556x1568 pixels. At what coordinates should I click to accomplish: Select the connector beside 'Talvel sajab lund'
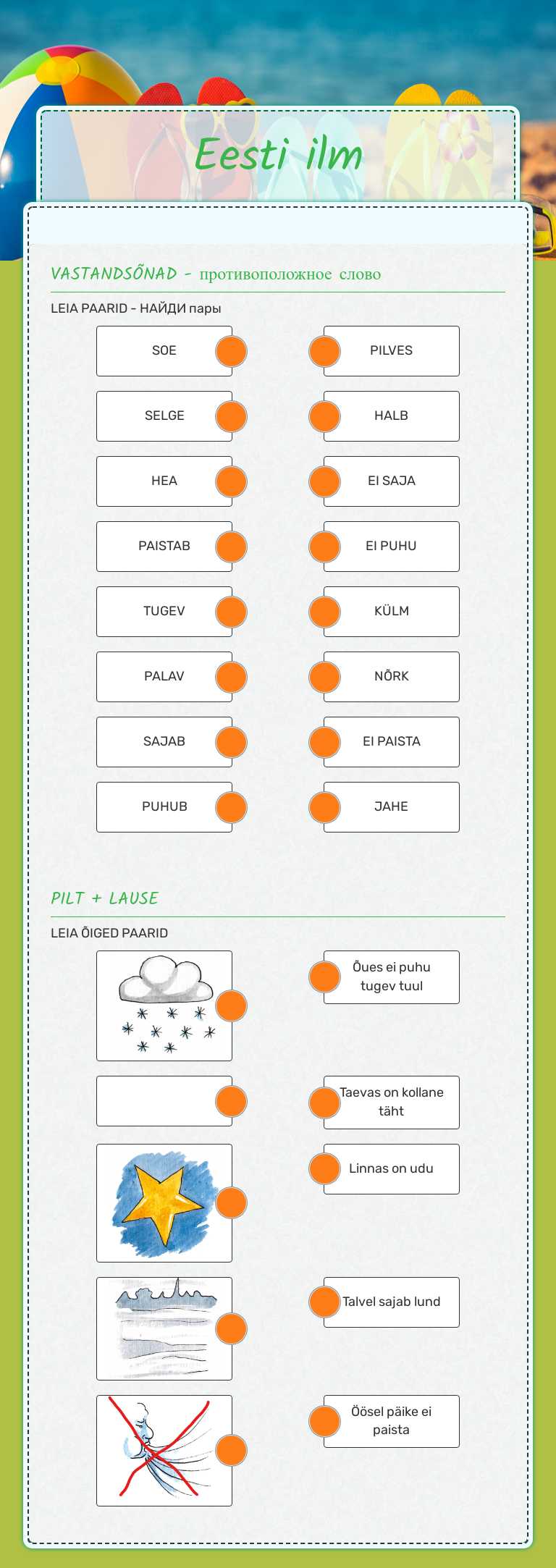tap(324, 1302)
